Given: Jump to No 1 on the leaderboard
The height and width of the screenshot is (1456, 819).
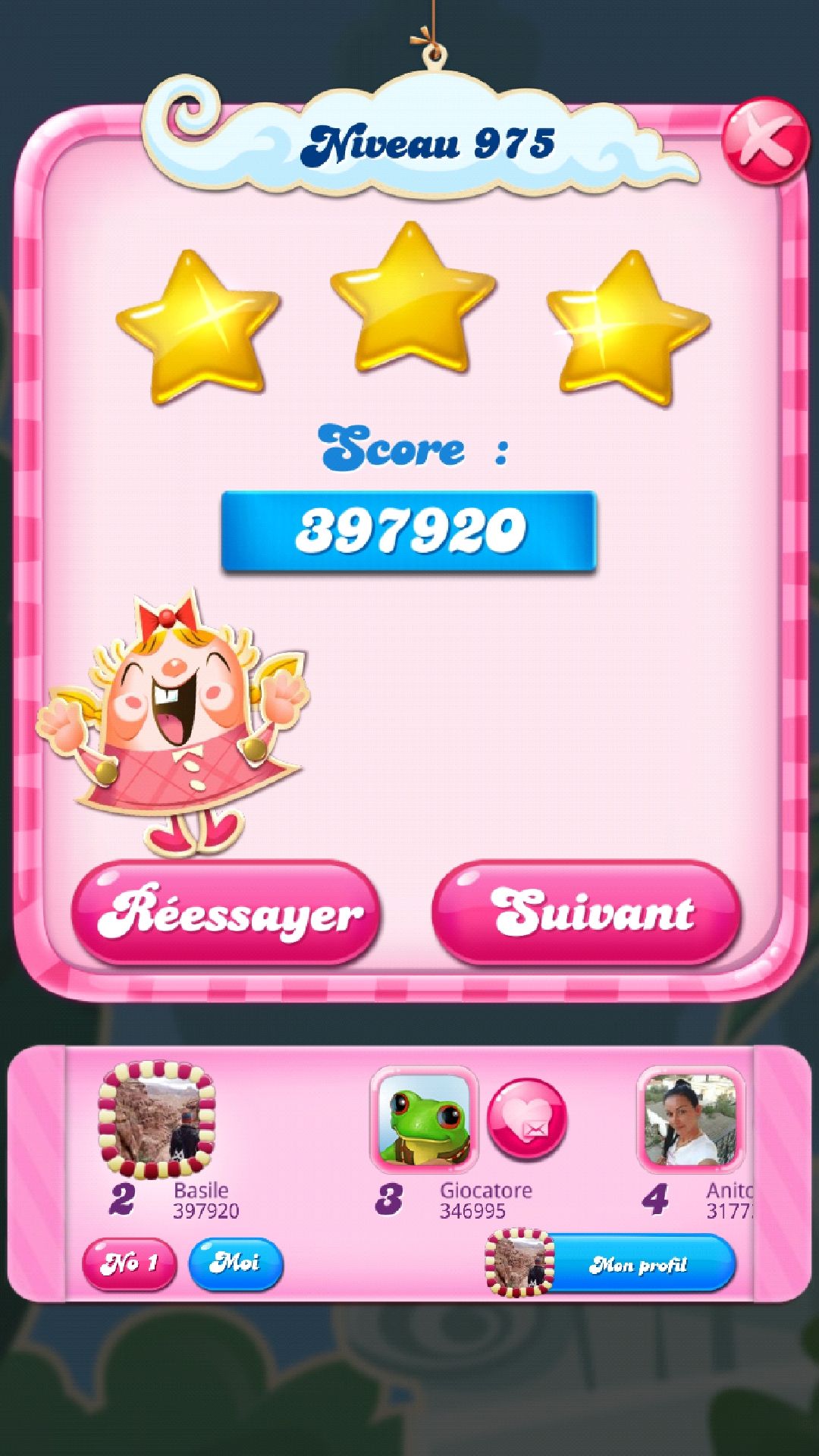Looking at the screenshot, I should pos(129,1263).
